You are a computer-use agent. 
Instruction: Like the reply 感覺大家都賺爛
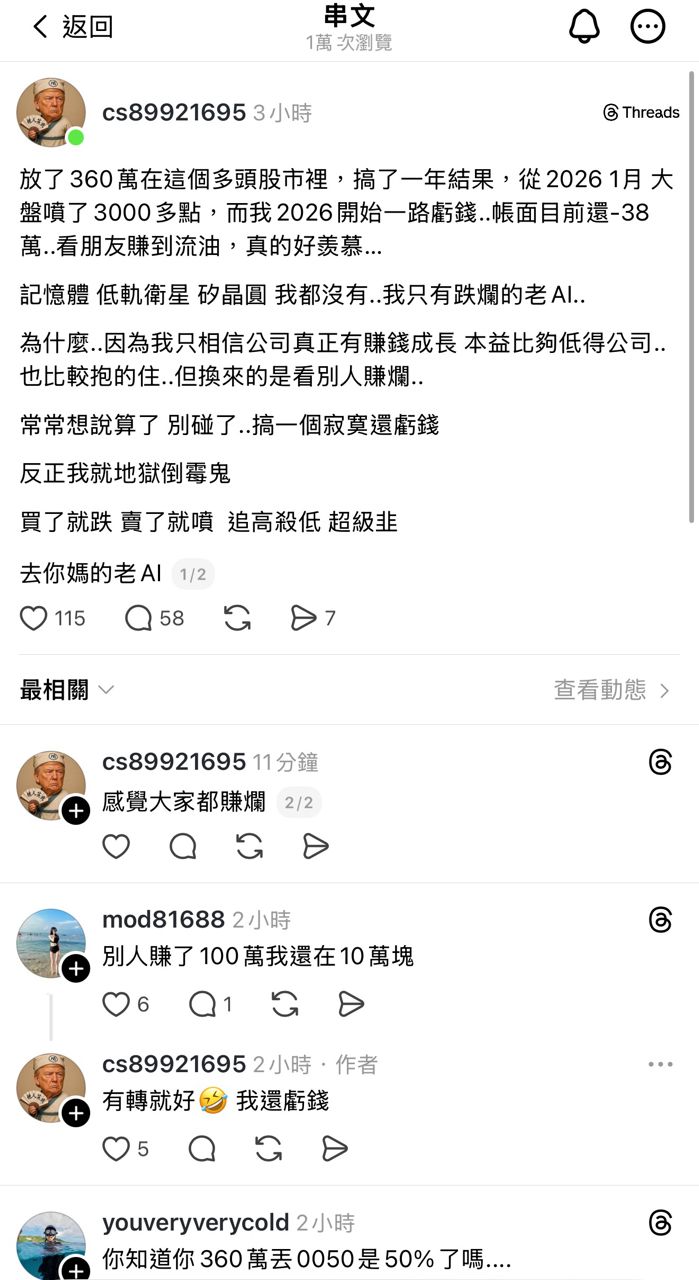[x=117, y=847]
